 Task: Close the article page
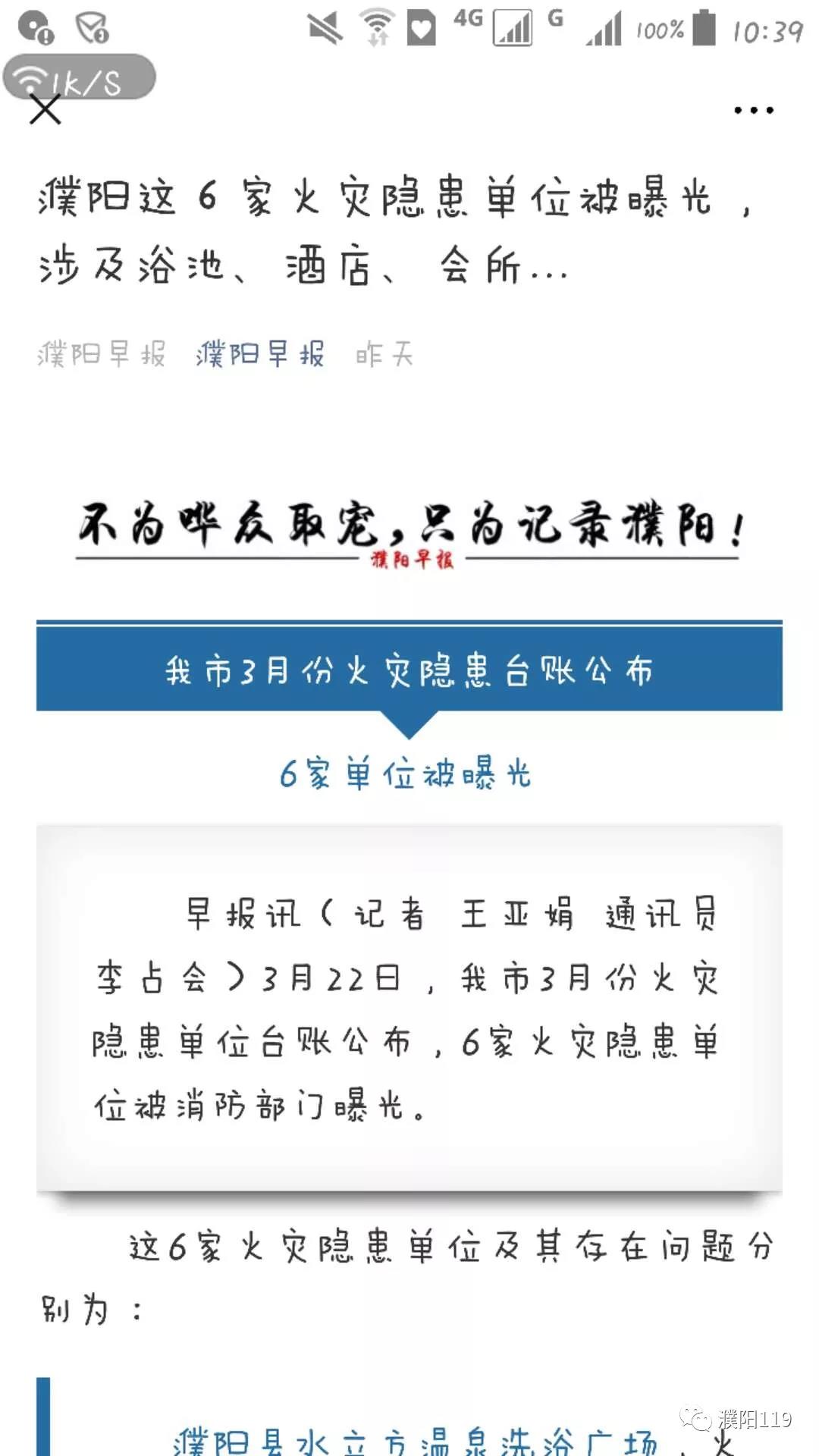tap(45, 111)
